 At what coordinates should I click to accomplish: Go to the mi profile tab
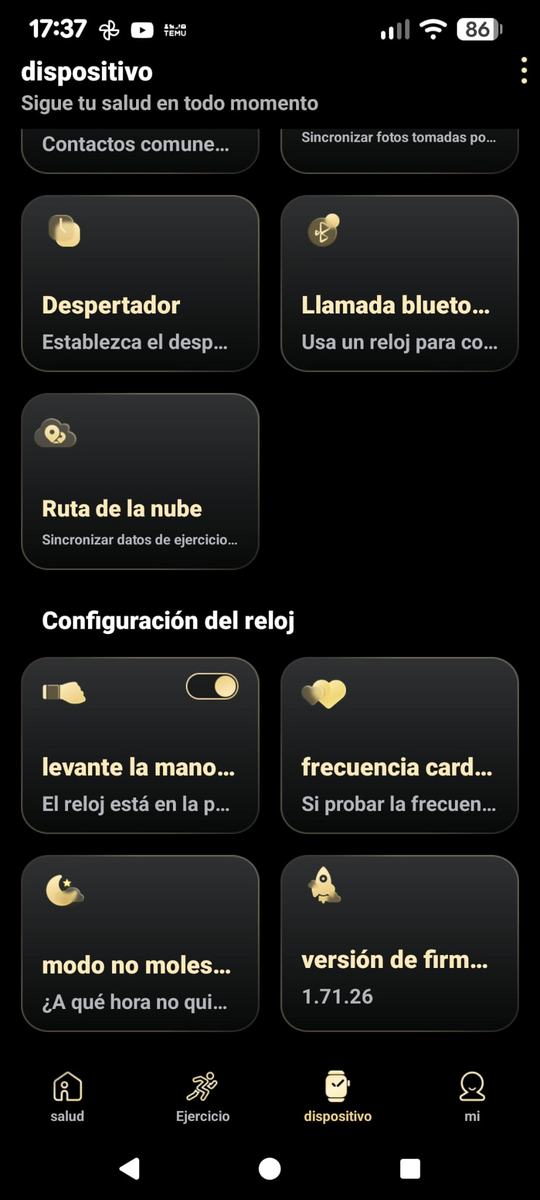[472, 1097]
